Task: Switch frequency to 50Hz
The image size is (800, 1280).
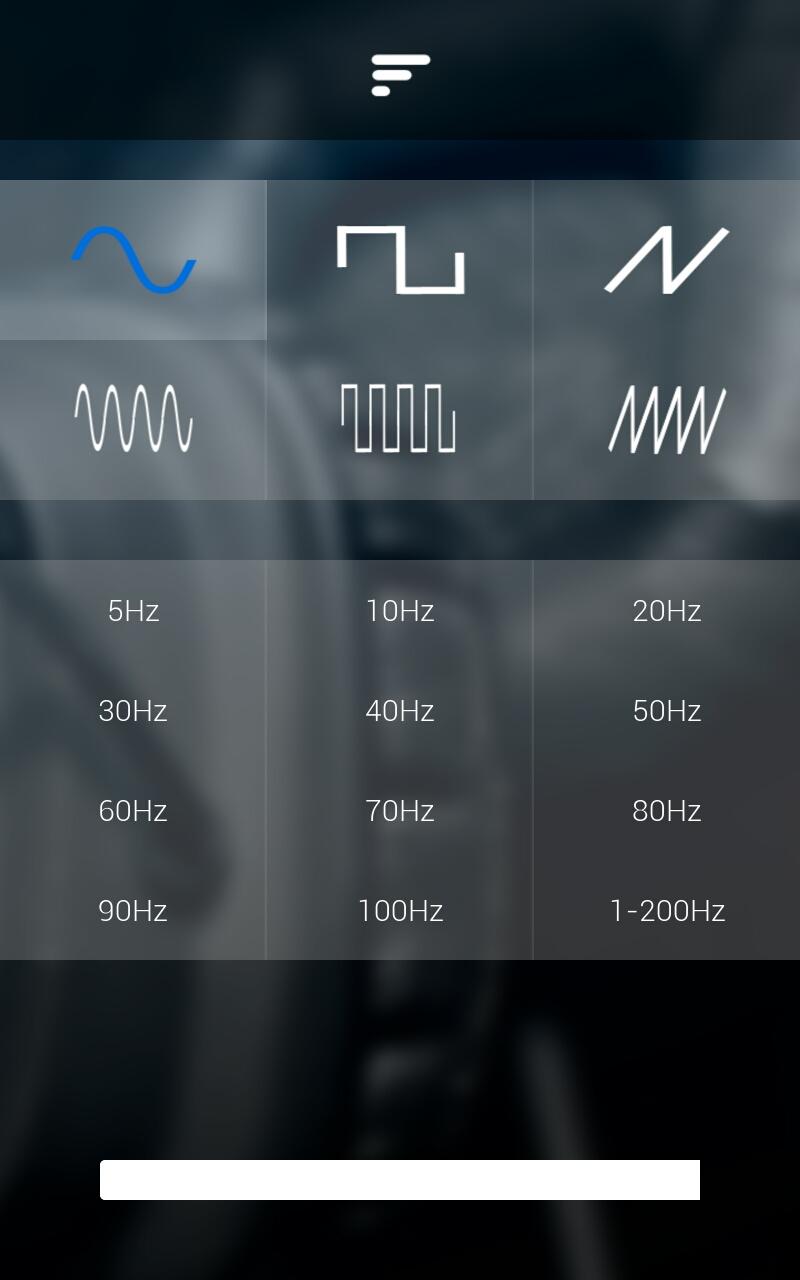Action: (667, 710)
